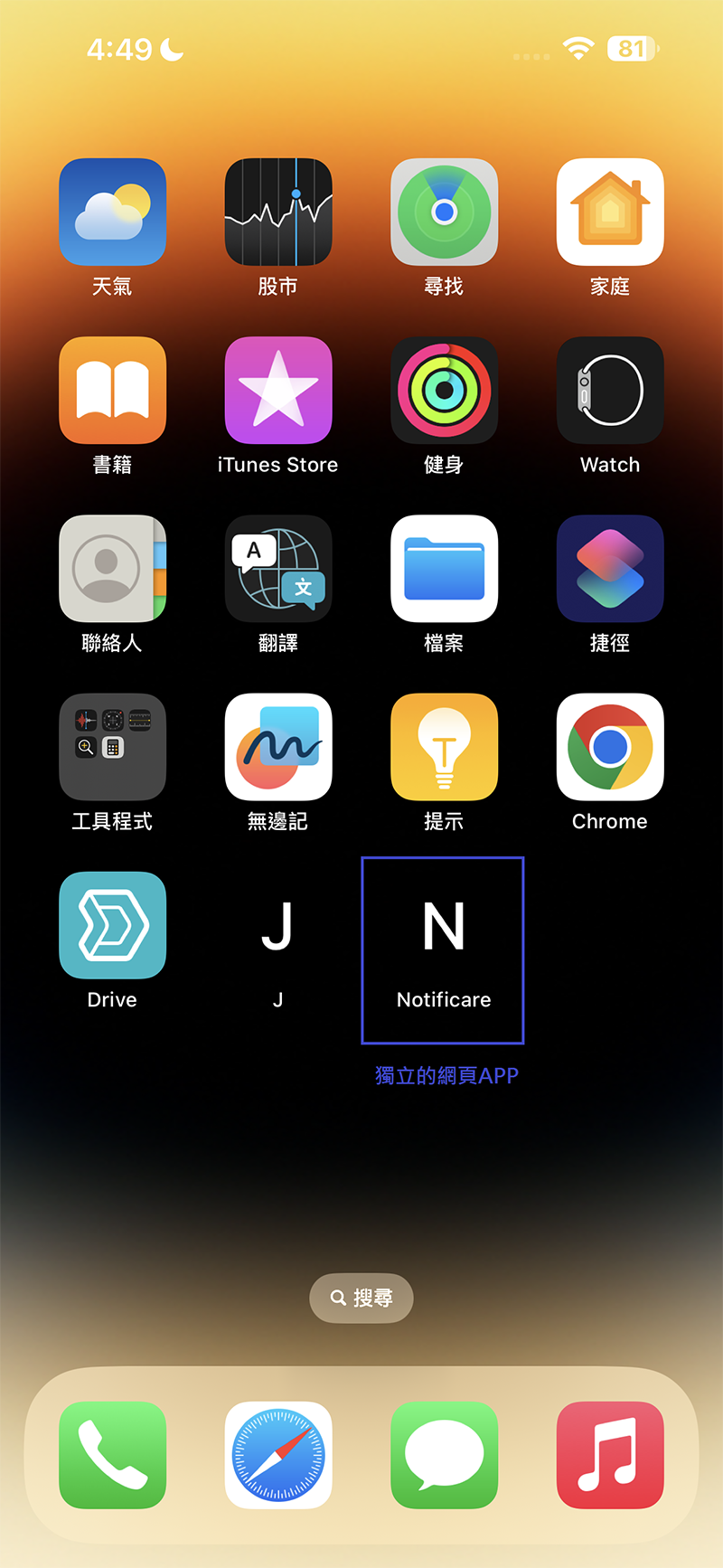Open the 工具程式 utilities folder
This screenshot has width=723, height=1568.
(x=112, y=747)
